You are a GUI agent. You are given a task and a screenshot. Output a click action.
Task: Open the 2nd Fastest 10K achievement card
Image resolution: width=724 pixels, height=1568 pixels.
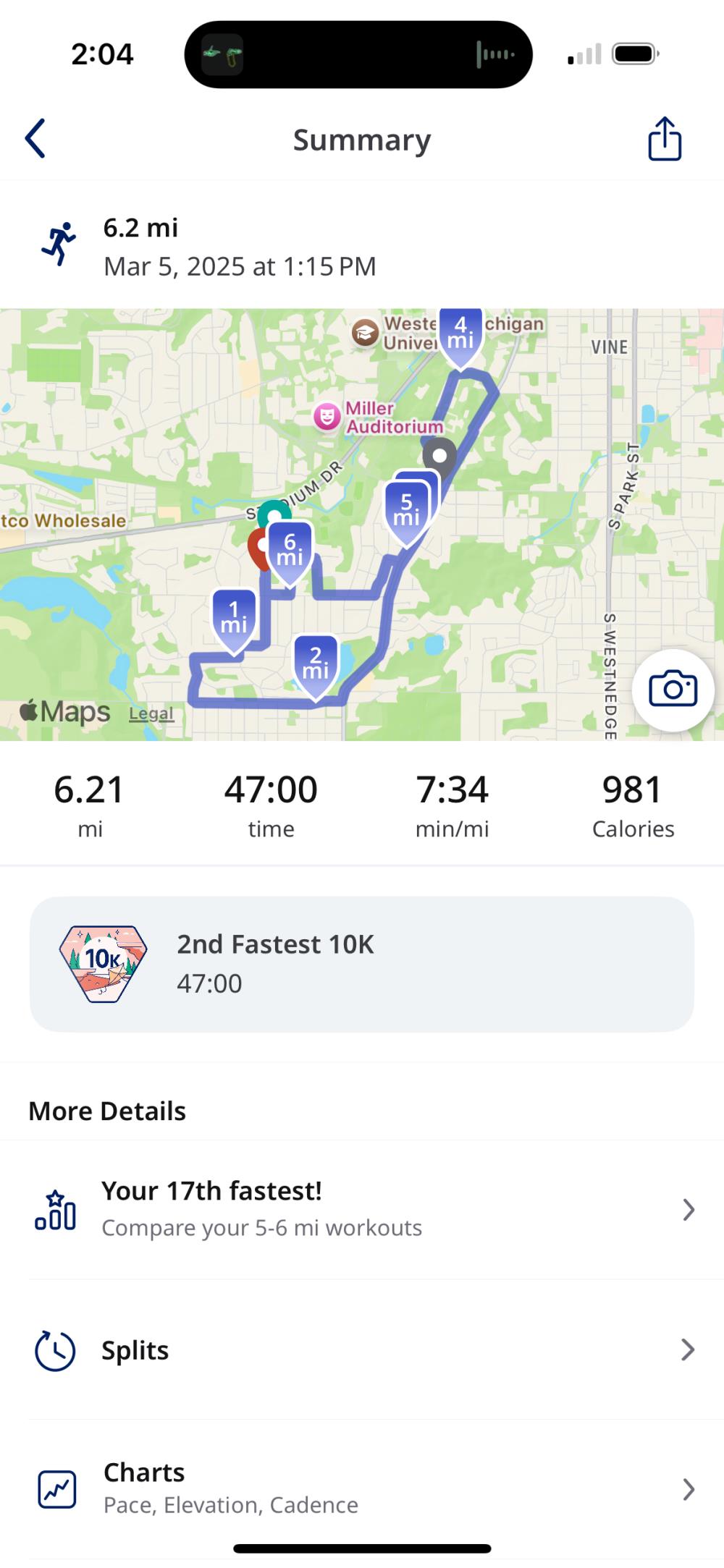click(361, 963)
